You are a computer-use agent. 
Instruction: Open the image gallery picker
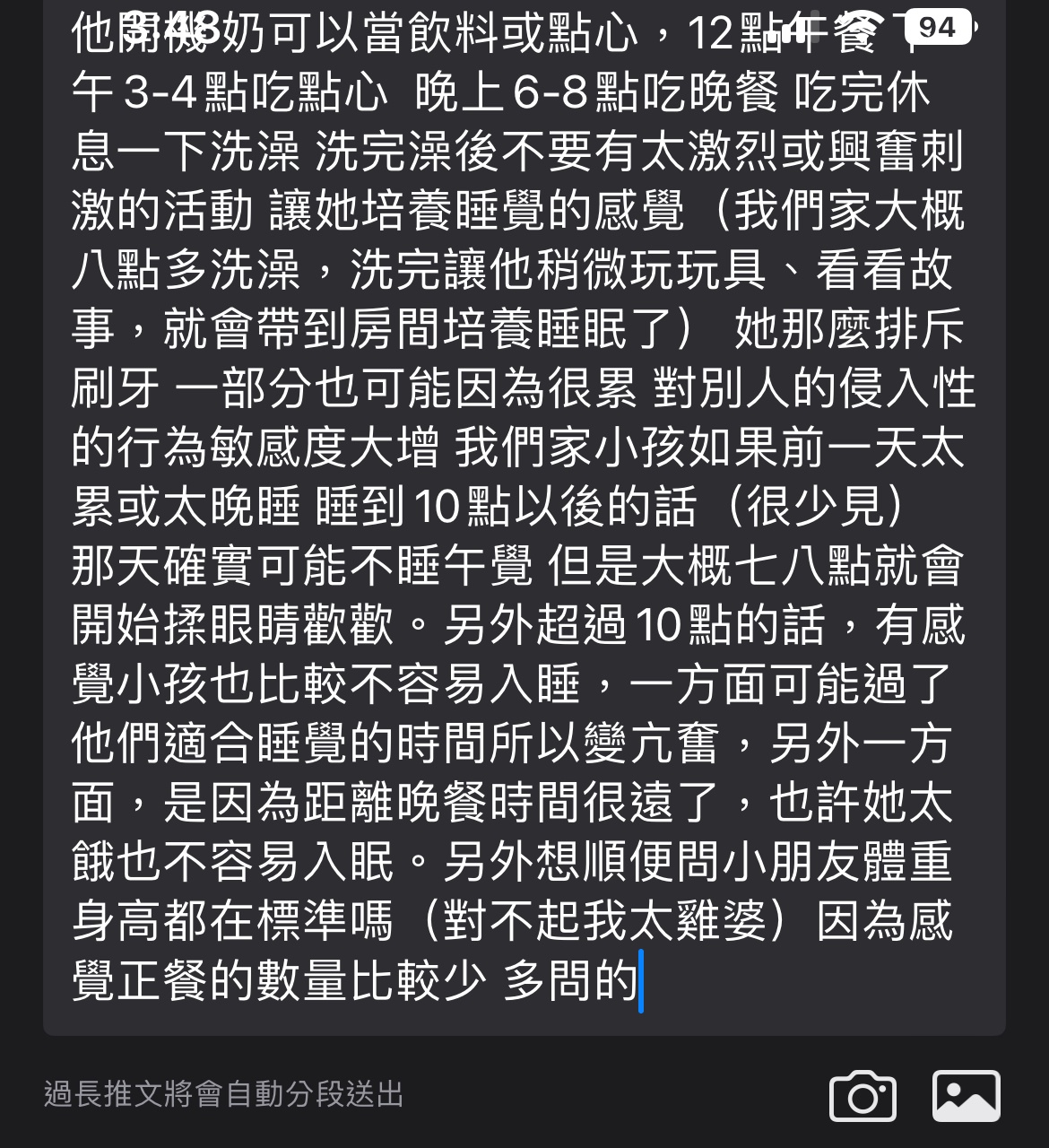tap(966, 1095)
